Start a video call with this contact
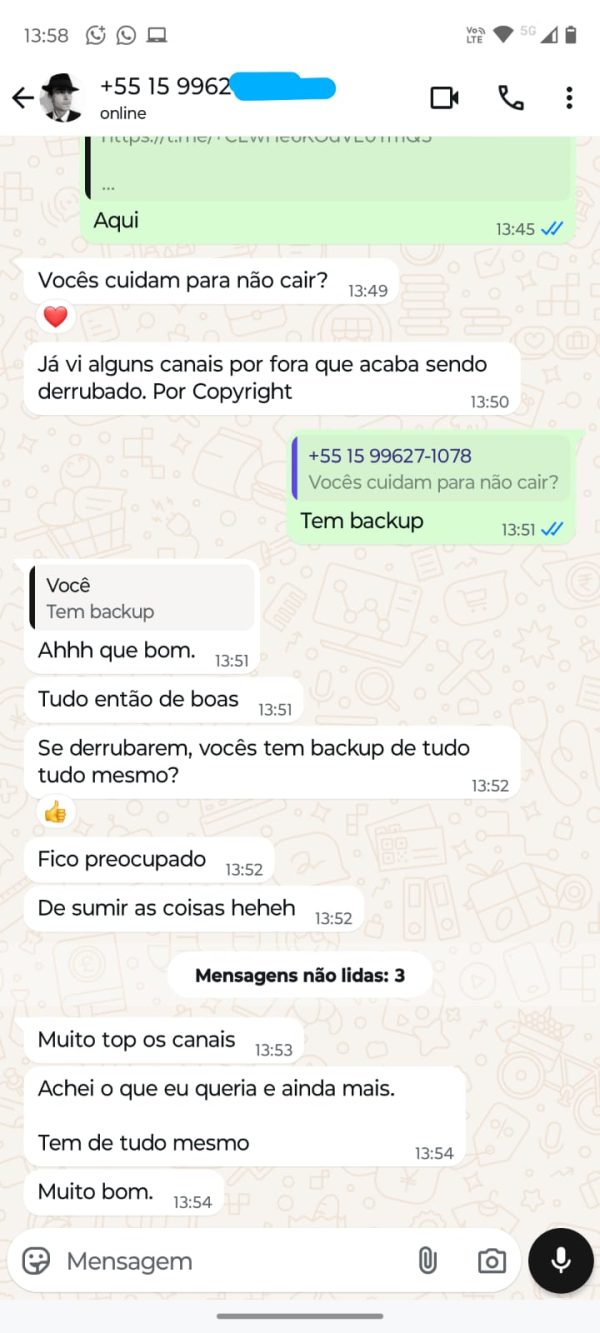This screenshot has width=600, height=1333. [444, 97]
